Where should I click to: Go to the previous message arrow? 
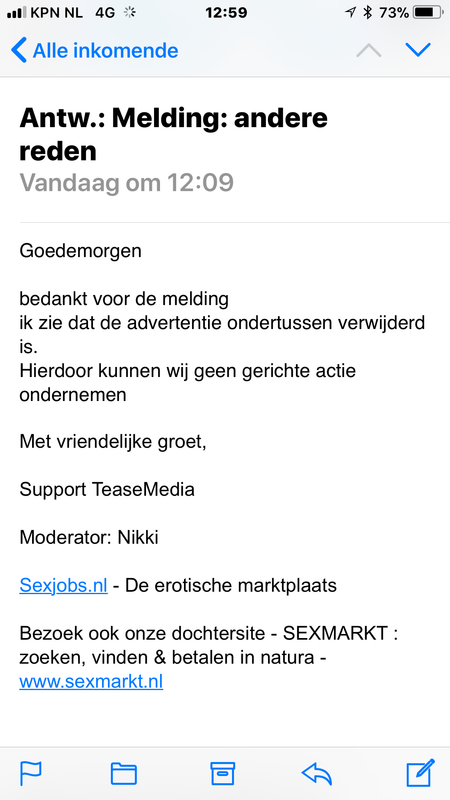(369, 50)
